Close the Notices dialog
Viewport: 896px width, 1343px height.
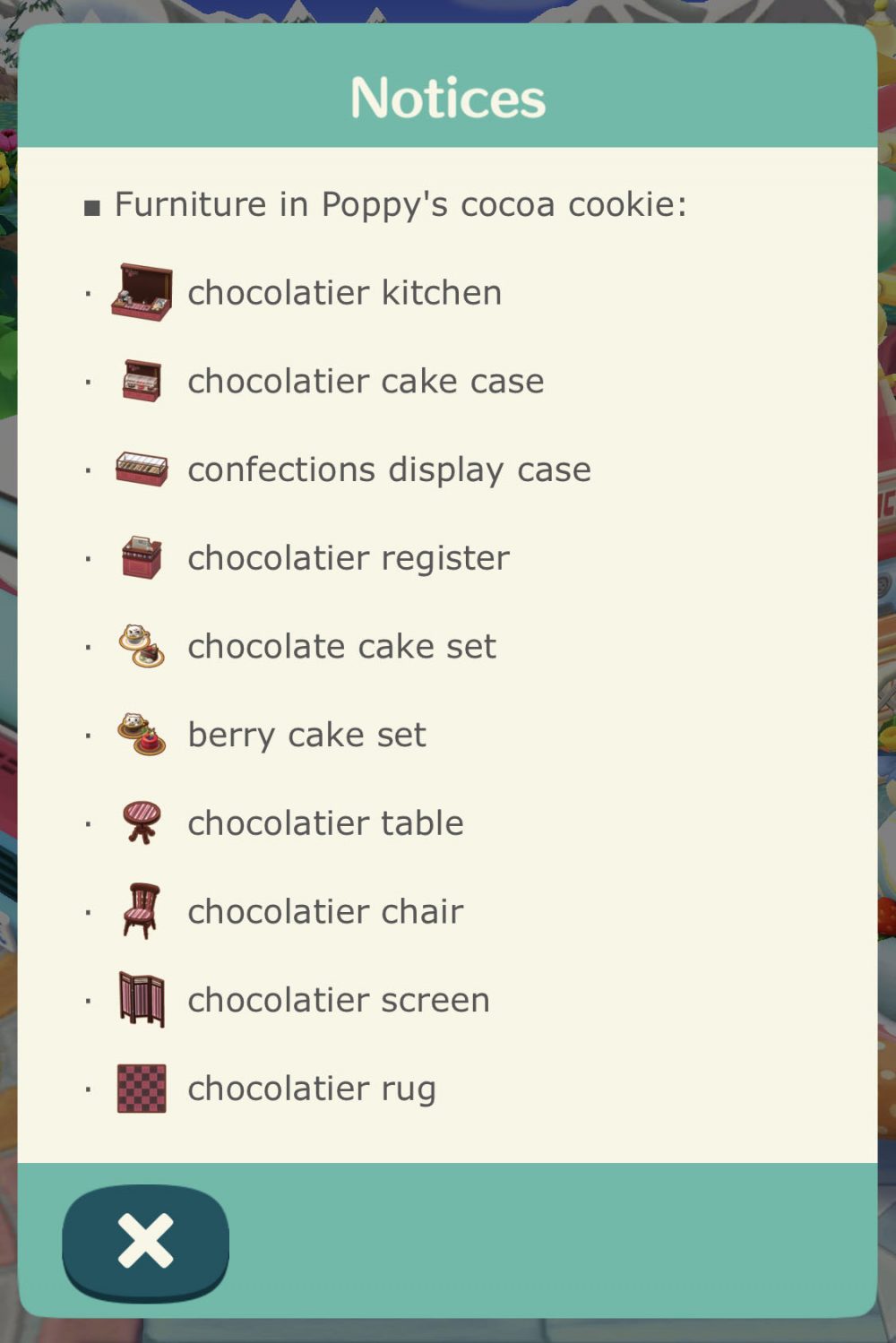(145, 1241)
